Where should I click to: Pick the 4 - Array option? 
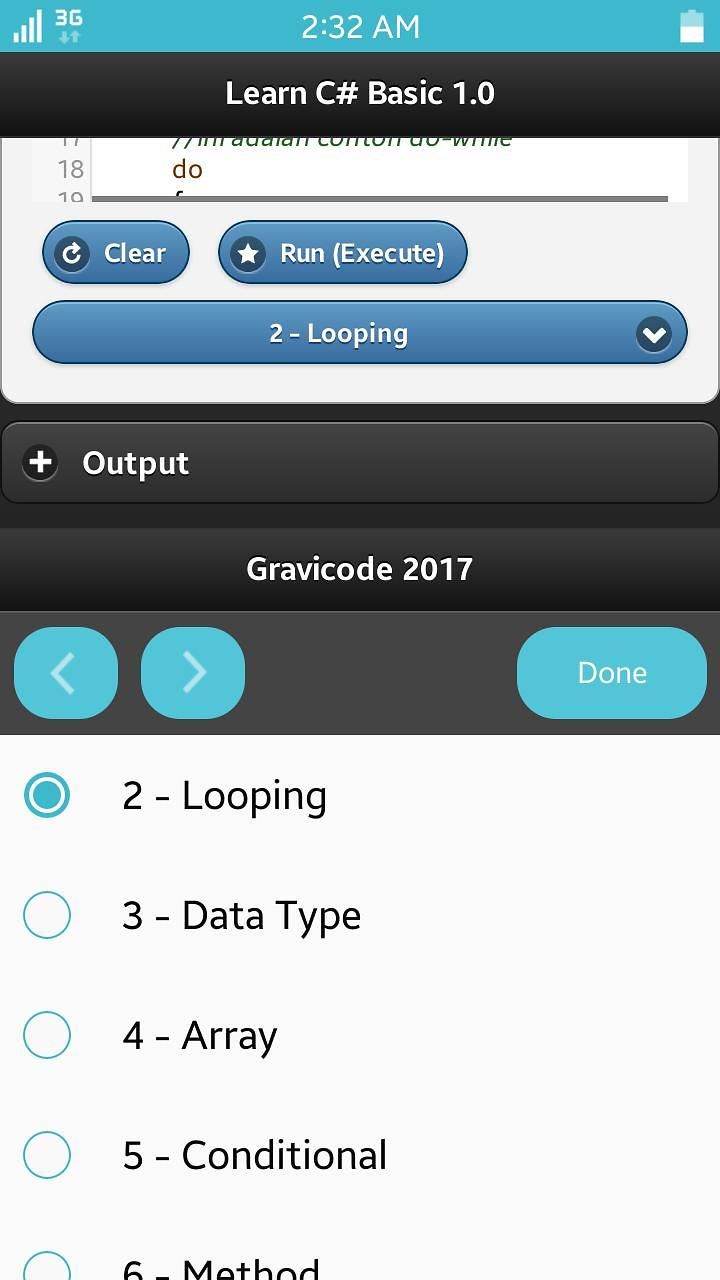point(199,1036)
